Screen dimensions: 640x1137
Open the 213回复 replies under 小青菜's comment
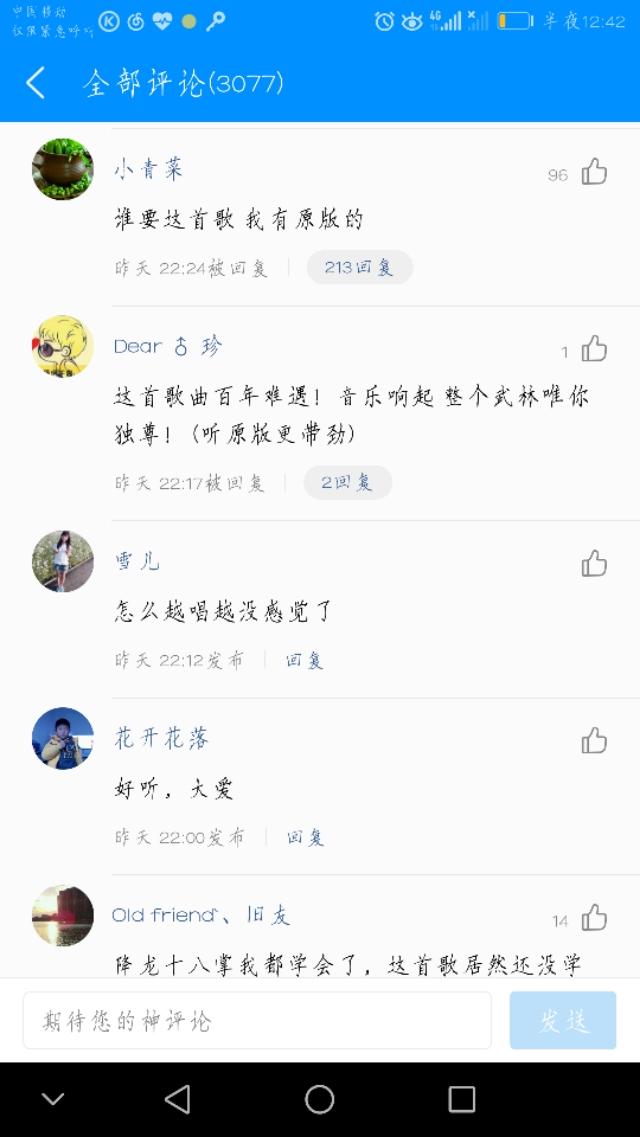click(359, 267)
